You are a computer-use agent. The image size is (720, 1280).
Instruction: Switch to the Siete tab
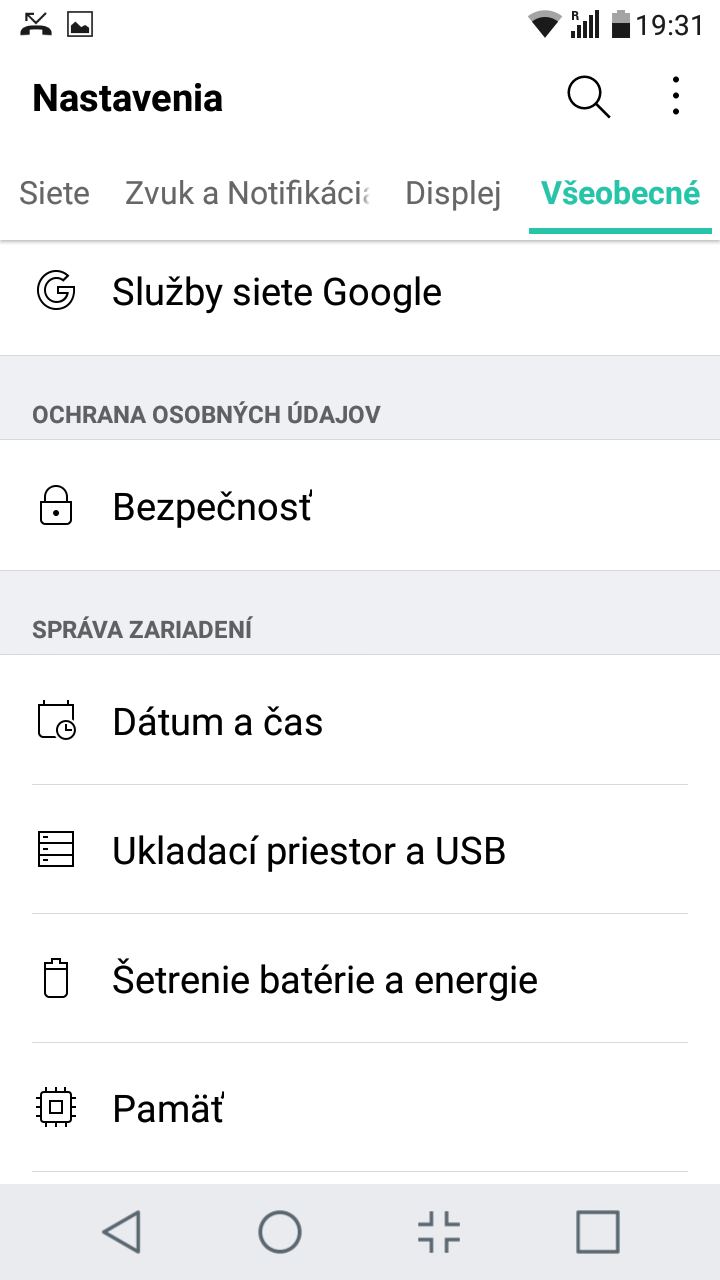pyautogui.click(x=54, y=193)
